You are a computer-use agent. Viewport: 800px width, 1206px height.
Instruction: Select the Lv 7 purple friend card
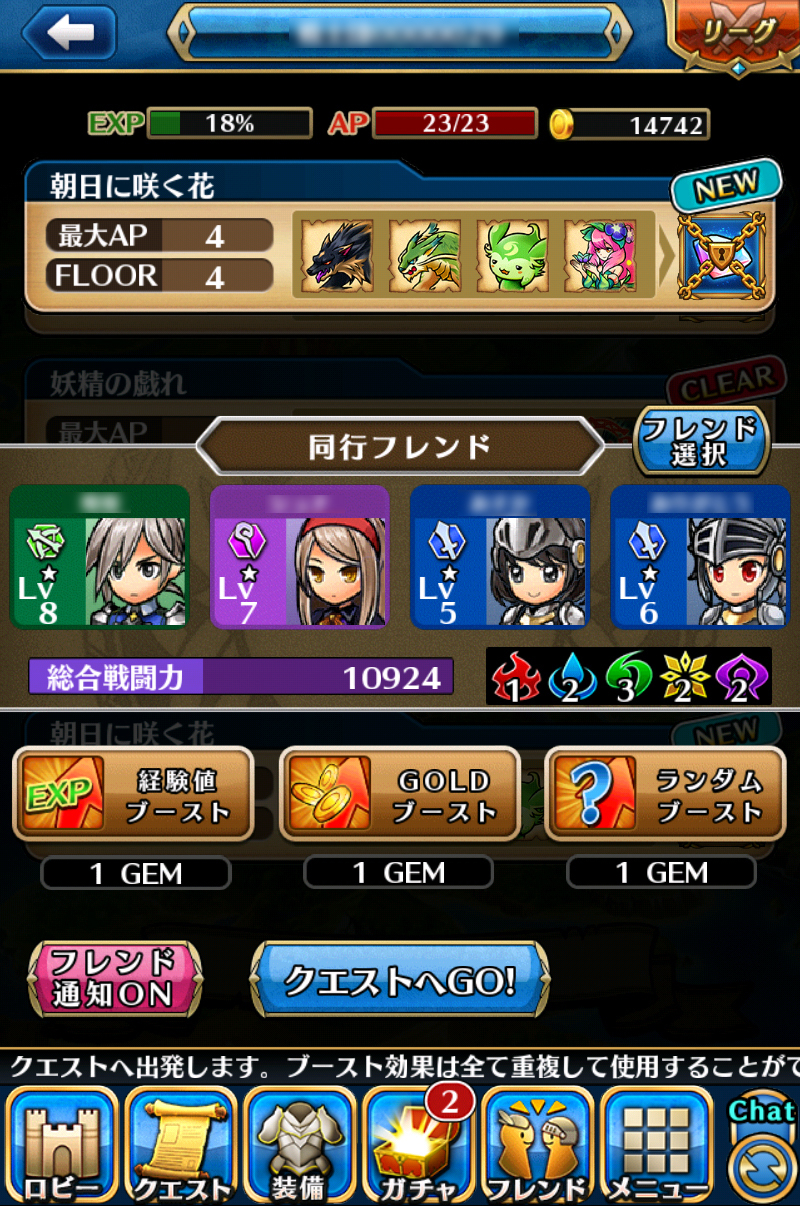click(300, 557)
